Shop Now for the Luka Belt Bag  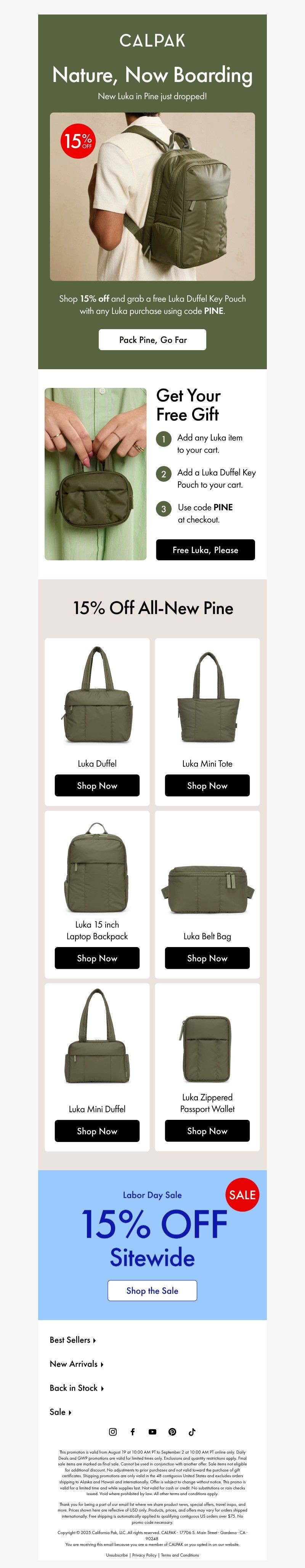[207, 957]
